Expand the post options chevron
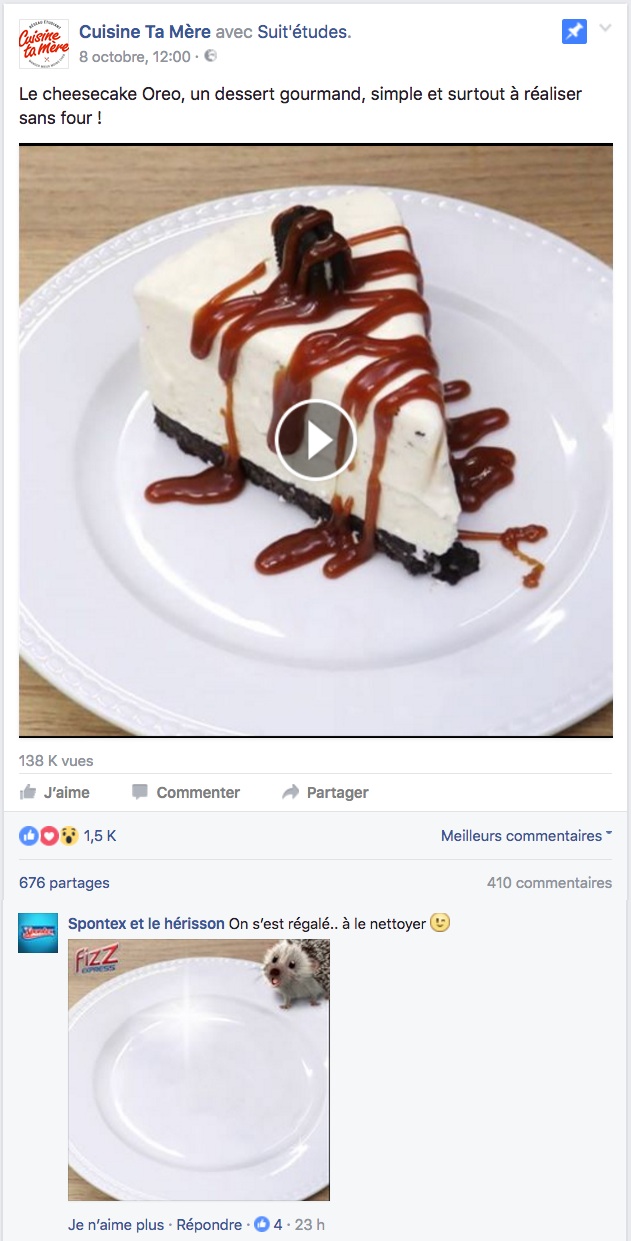 605,29
